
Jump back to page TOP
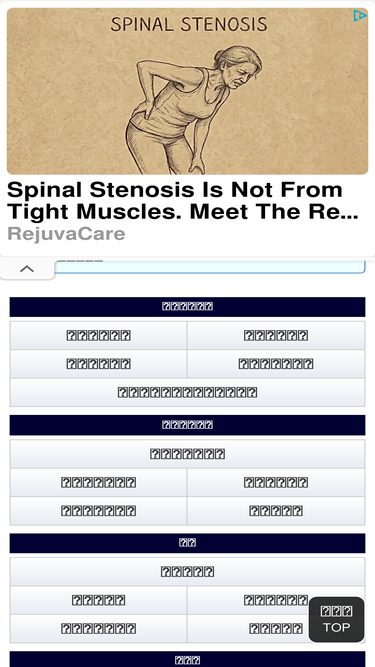336,619
